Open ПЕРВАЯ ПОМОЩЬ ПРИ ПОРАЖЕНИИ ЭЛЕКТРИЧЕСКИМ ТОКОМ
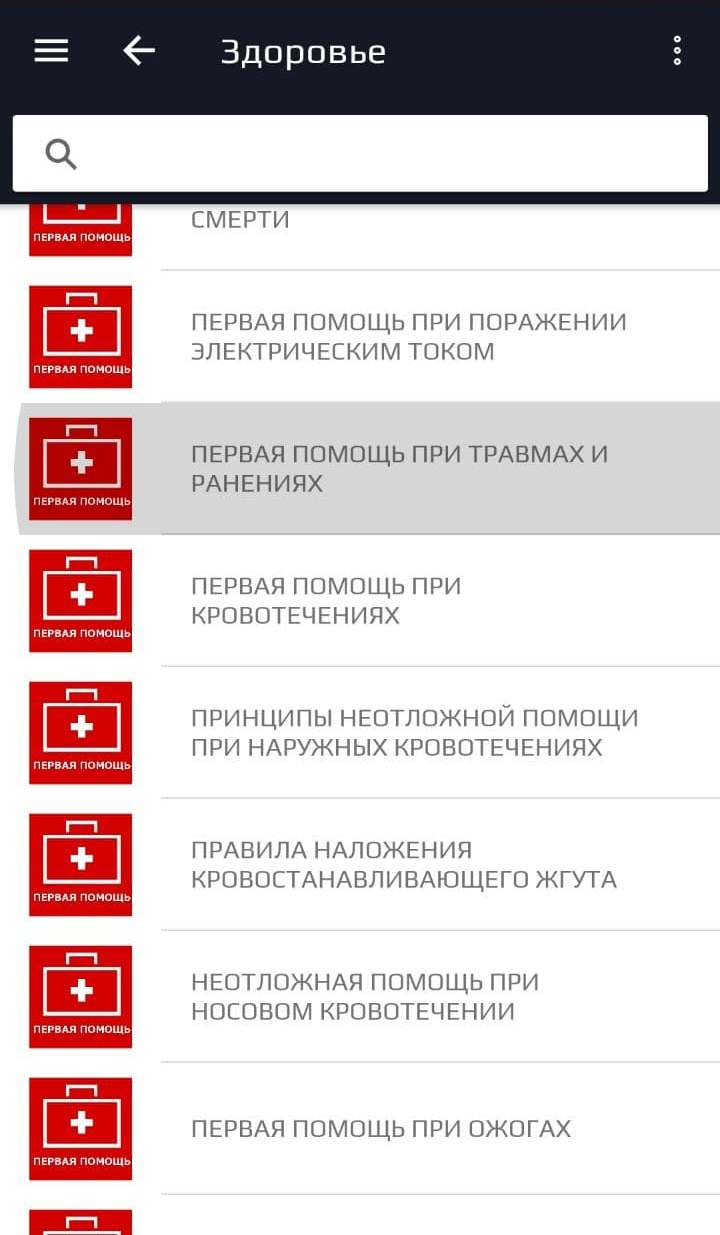 [360, 337]
